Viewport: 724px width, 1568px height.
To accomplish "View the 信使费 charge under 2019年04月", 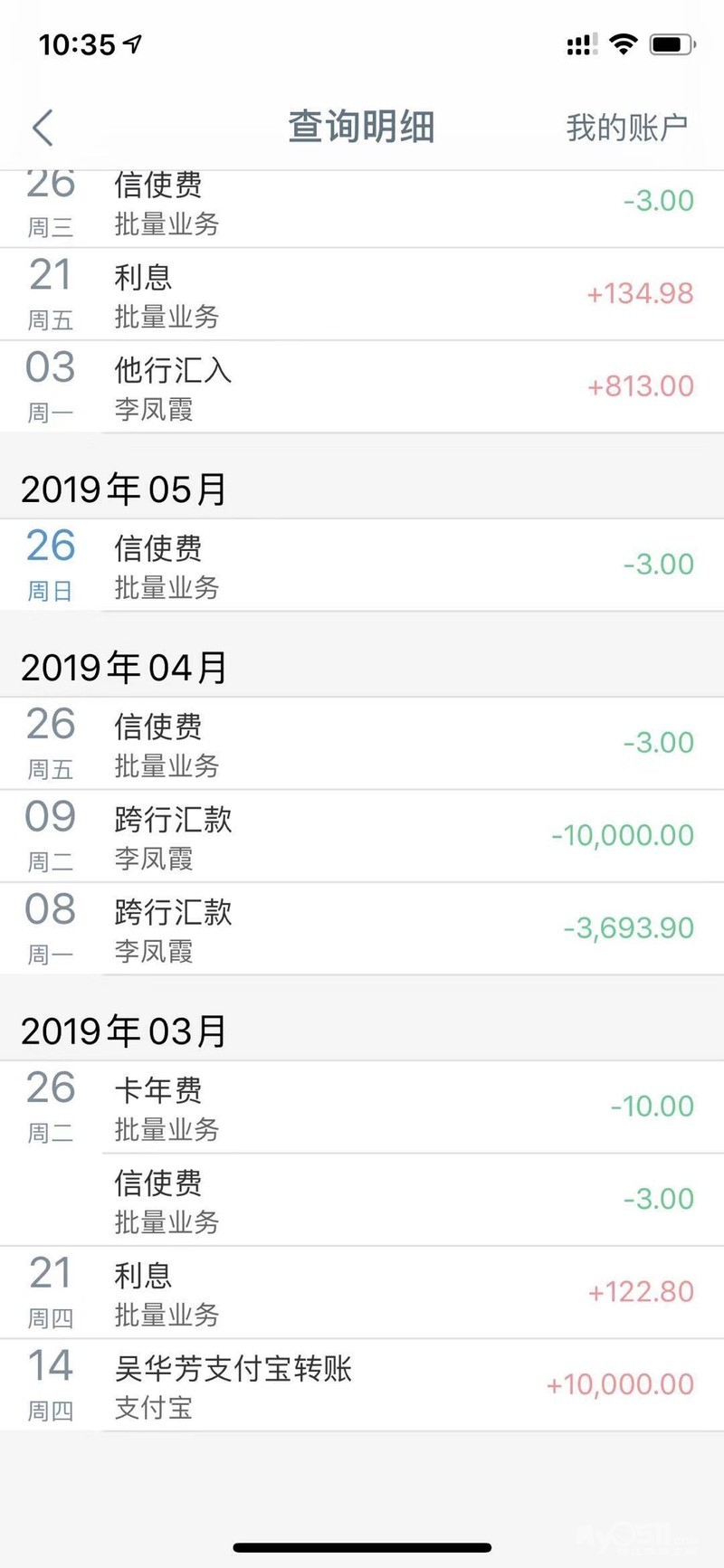I will click(x=362, y=744).
